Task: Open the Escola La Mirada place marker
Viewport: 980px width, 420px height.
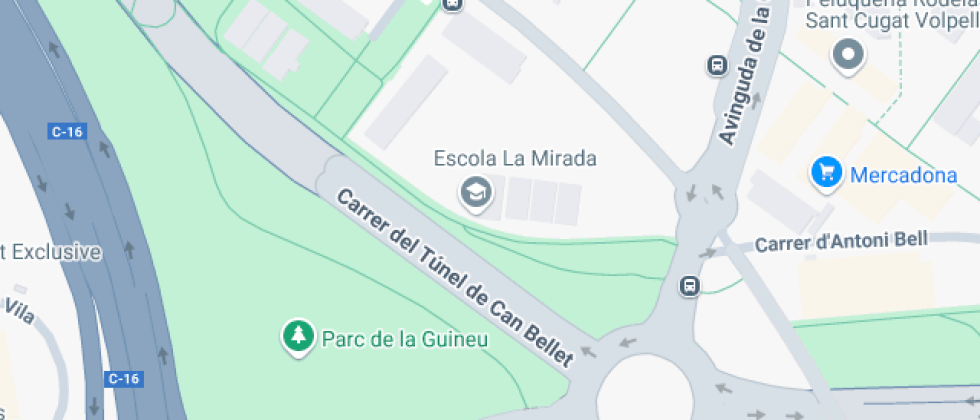Action: click(x=474, y=192)
